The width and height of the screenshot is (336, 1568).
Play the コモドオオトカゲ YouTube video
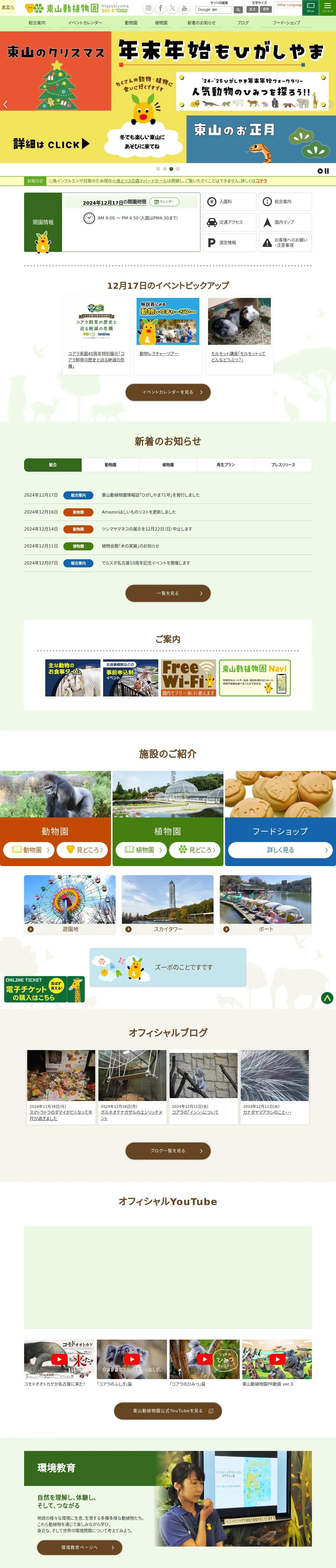click(59, 1359)
